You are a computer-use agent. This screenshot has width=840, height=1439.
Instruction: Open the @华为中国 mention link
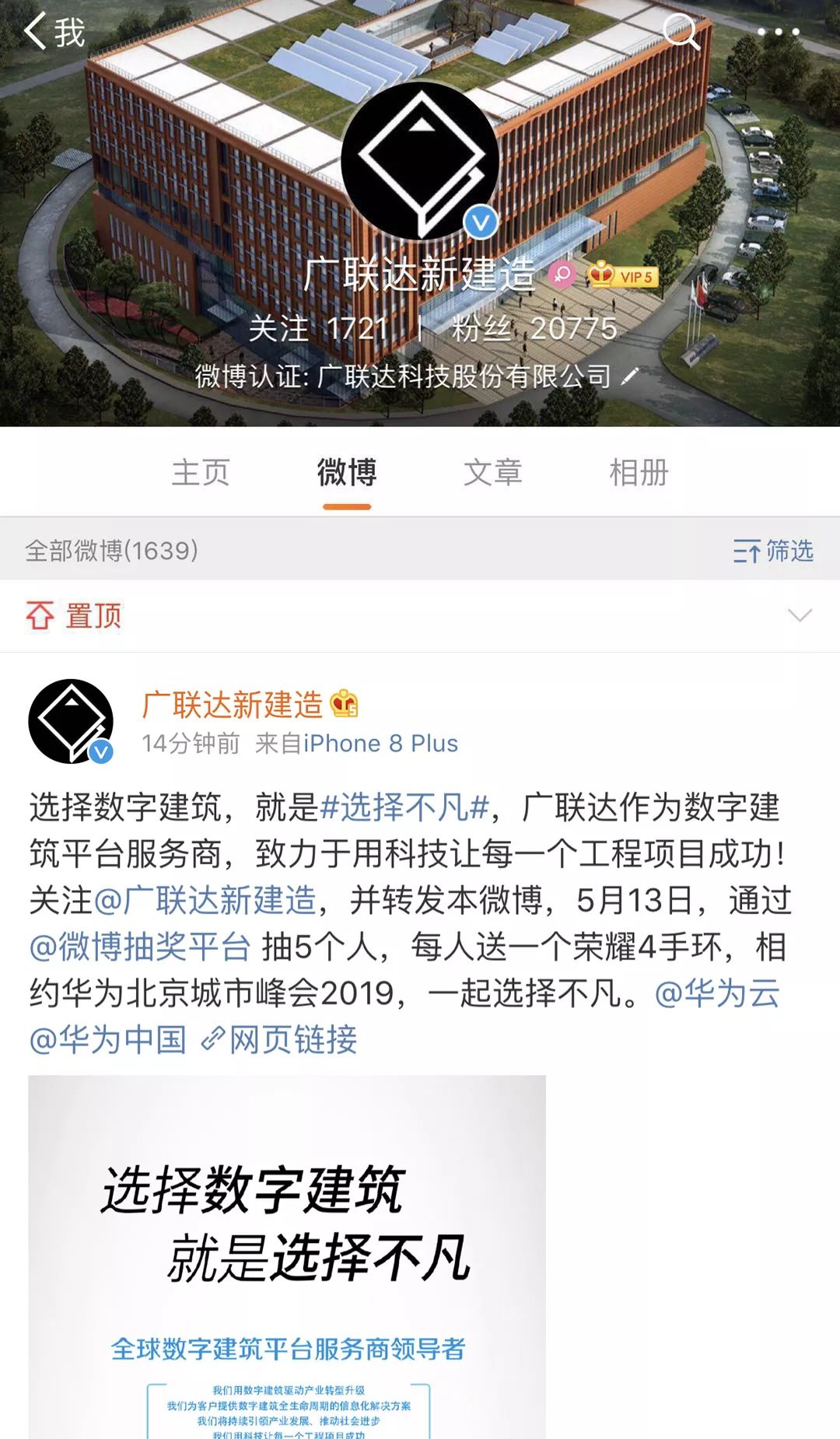click(107, 1040)
